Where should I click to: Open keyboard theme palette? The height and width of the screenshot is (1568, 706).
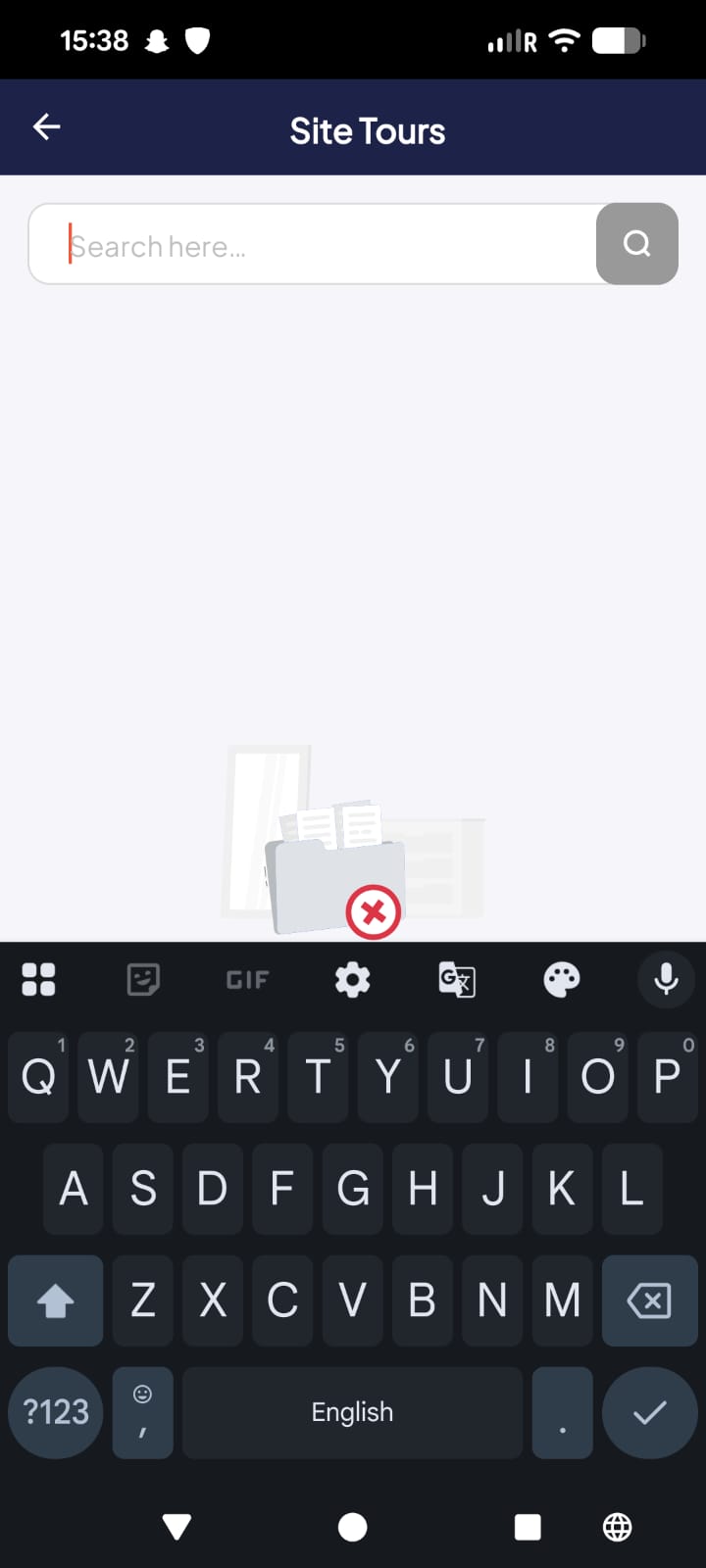pyautogui.click(x=562, y=979)
